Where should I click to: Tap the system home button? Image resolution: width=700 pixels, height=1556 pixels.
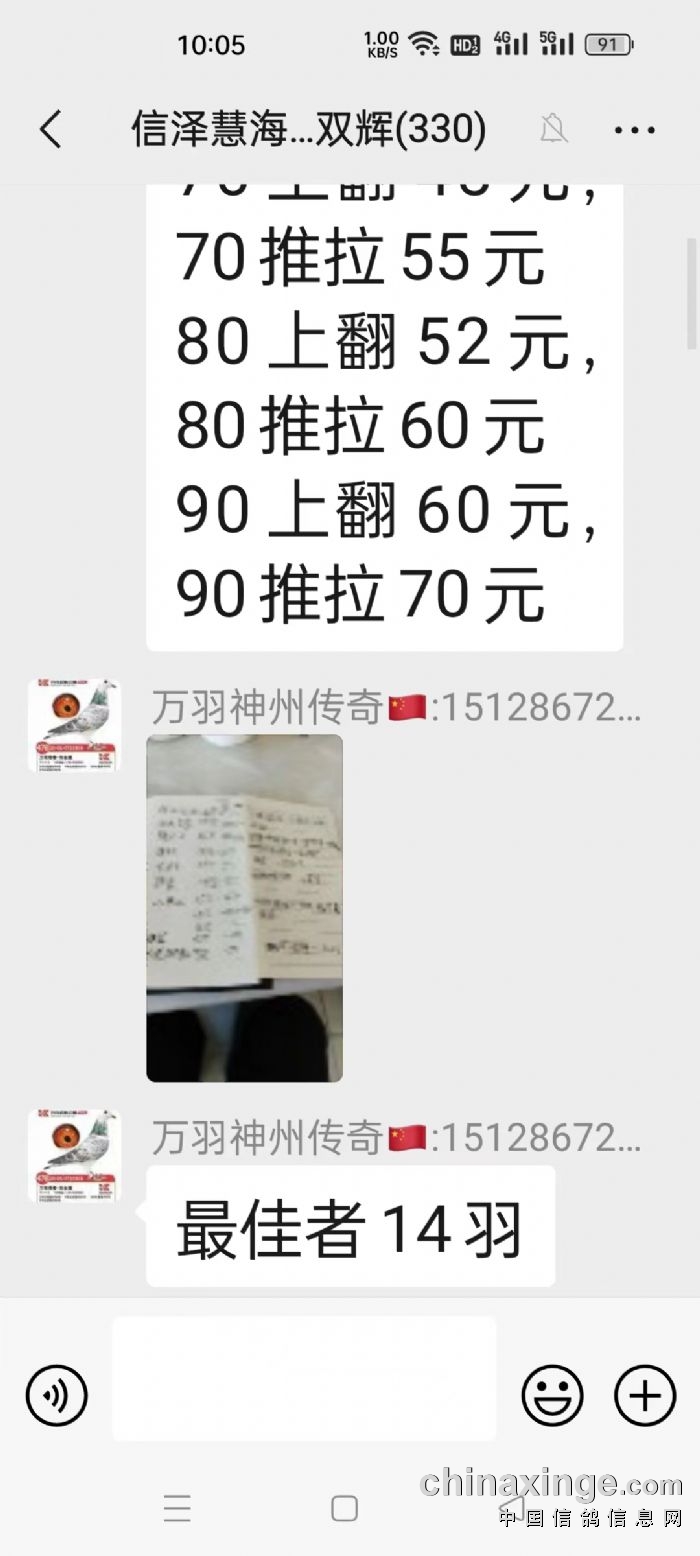[x=344, y=1508]
